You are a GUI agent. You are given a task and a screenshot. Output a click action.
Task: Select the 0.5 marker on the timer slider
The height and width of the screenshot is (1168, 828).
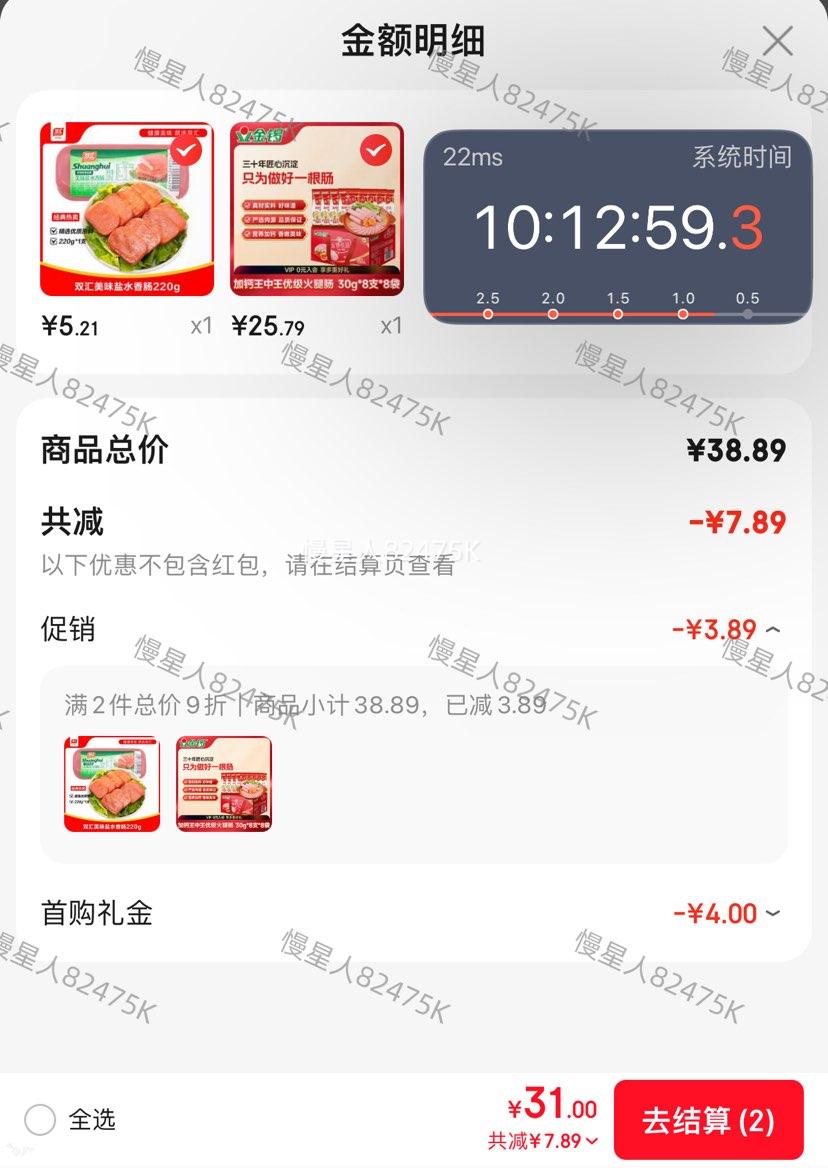click(x=746, y=313)
